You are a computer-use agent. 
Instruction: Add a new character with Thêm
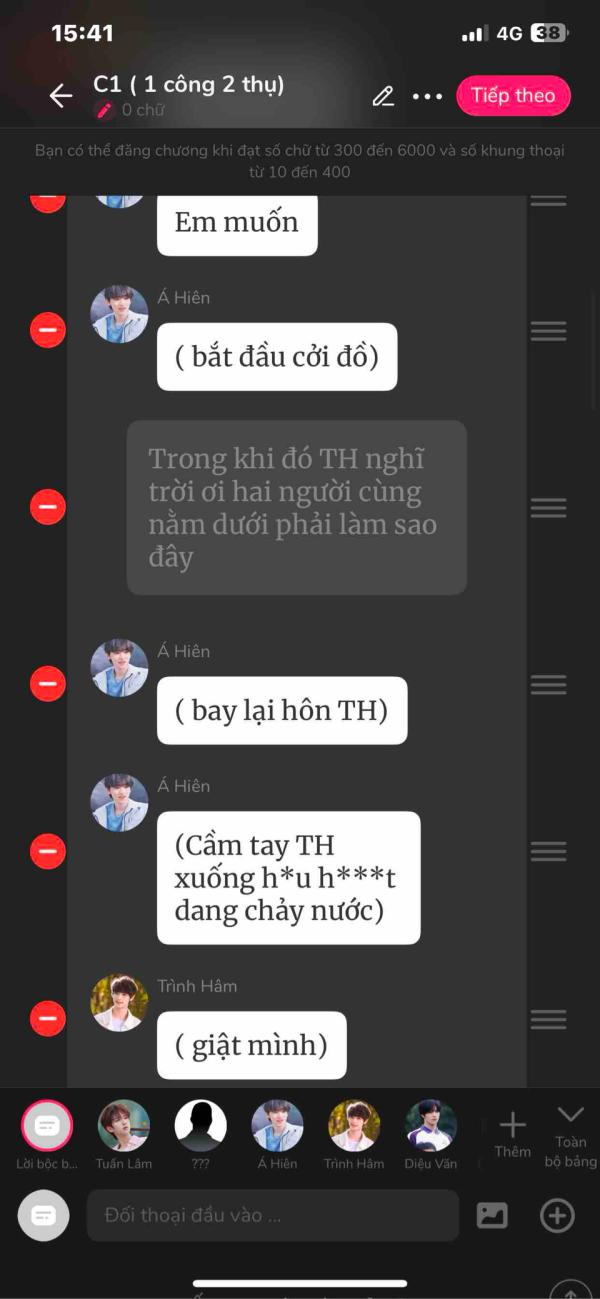point(513,1135)
